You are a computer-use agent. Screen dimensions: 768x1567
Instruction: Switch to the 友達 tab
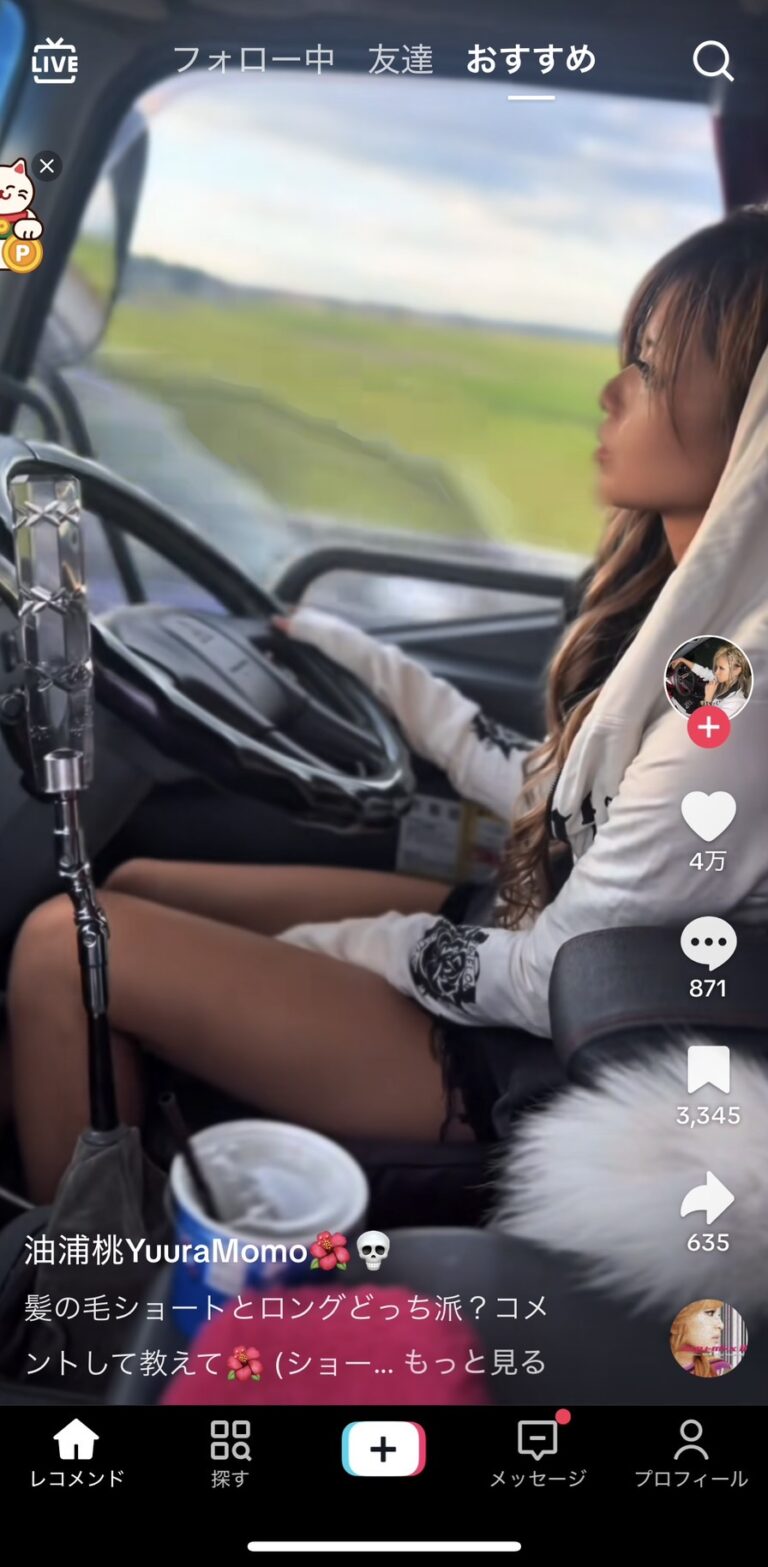(400, 60)
